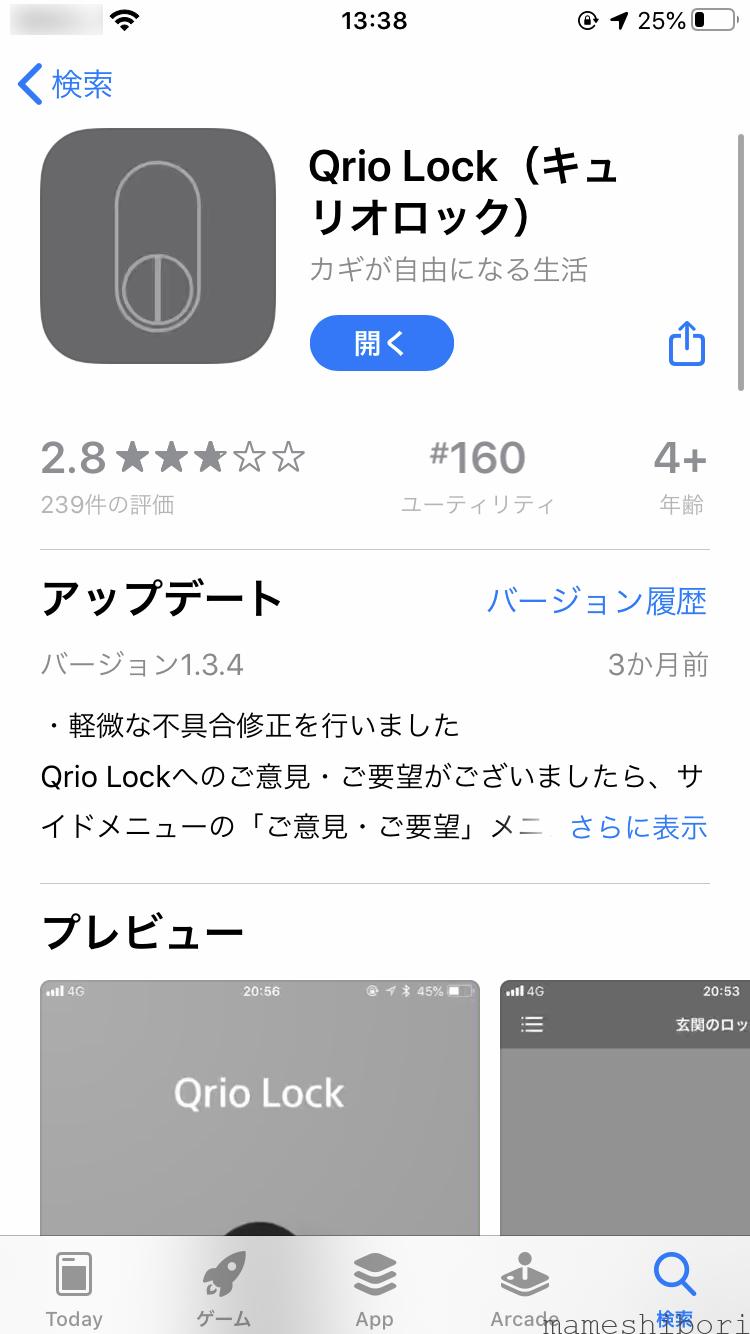Expand update notes with さらに表示

point(638,827)
